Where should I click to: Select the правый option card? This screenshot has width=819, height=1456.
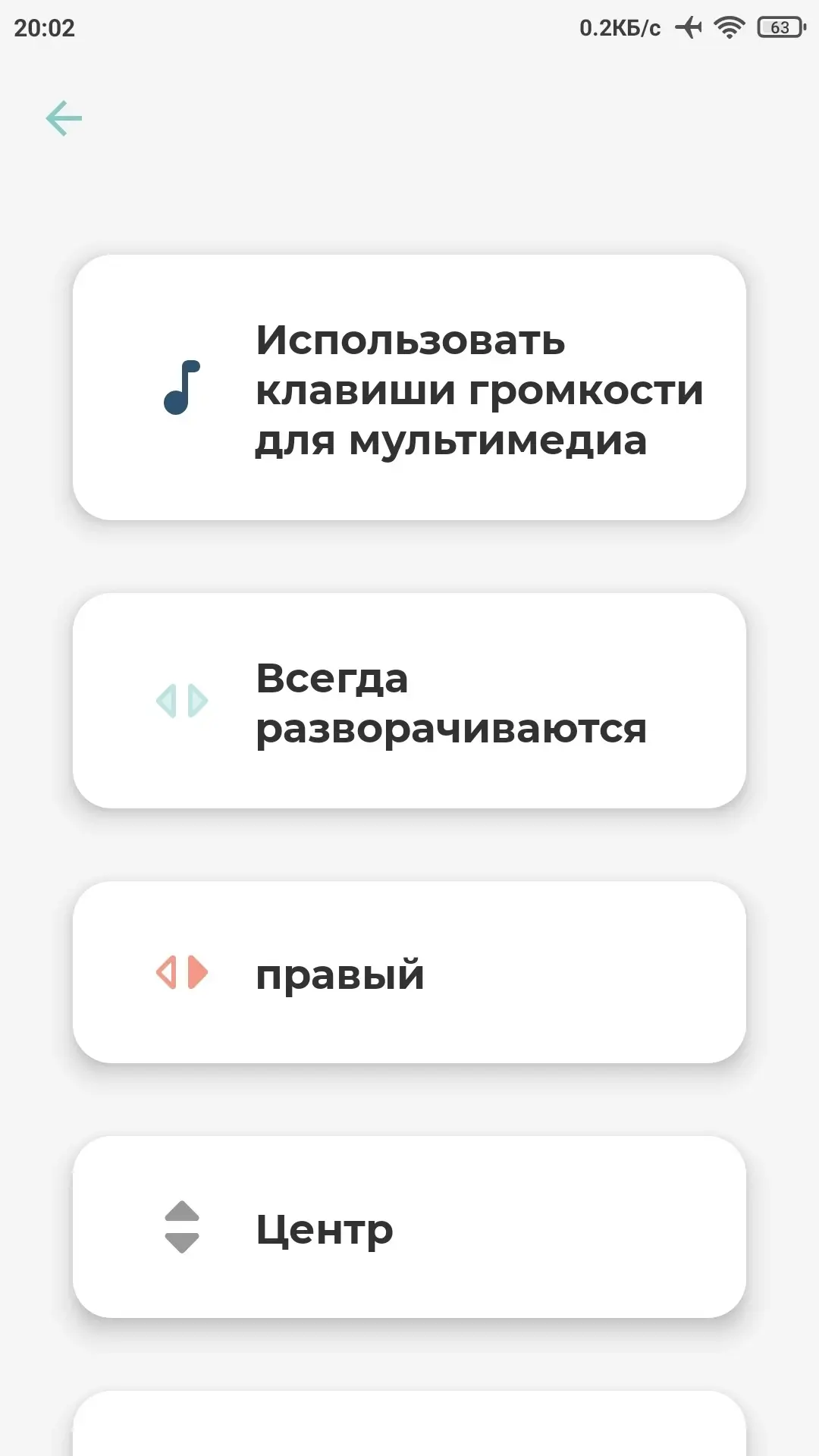click(x=409, y=972)
